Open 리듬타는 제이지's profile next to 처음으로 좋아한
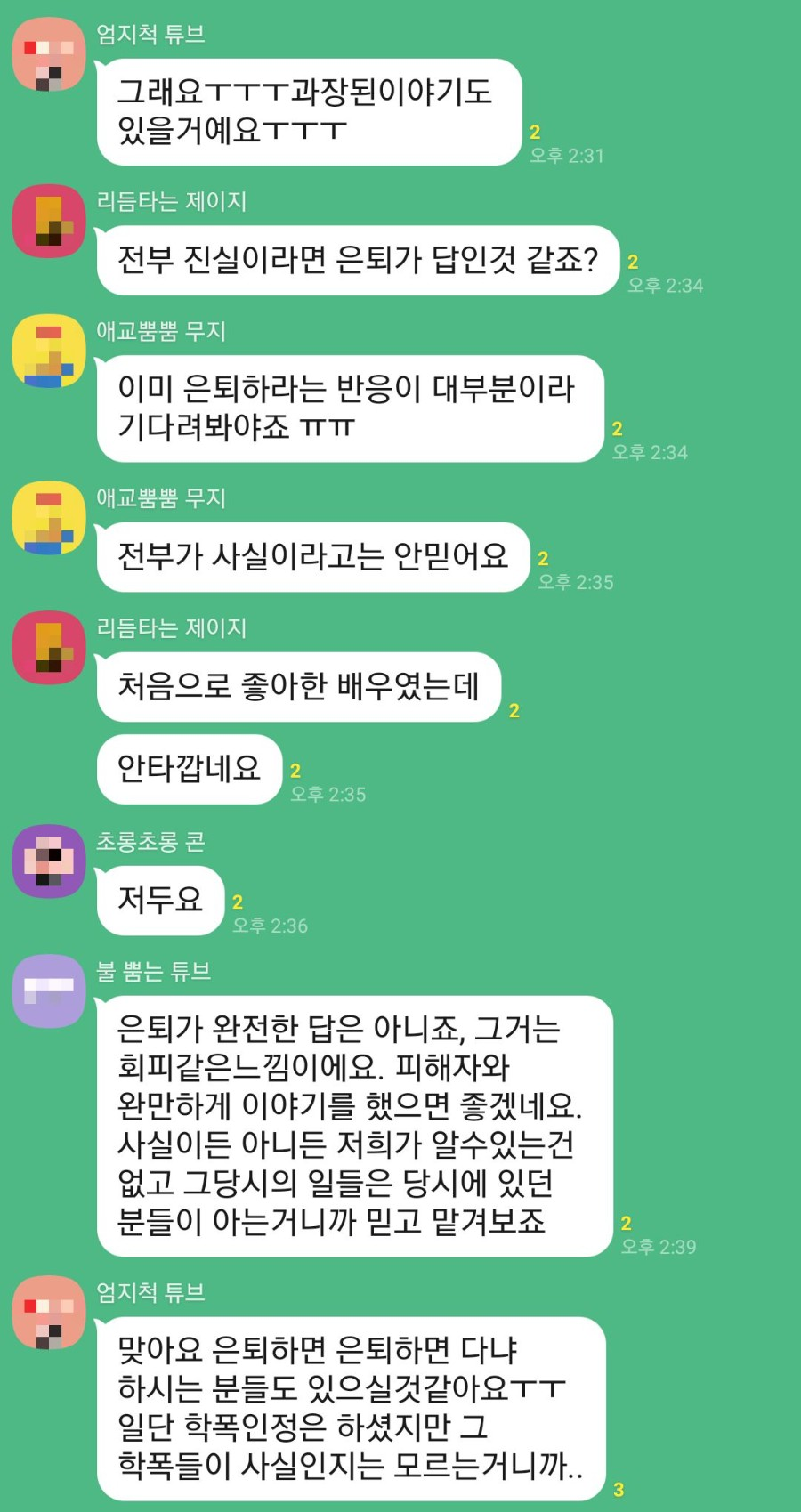 click(x=49, y=648)
